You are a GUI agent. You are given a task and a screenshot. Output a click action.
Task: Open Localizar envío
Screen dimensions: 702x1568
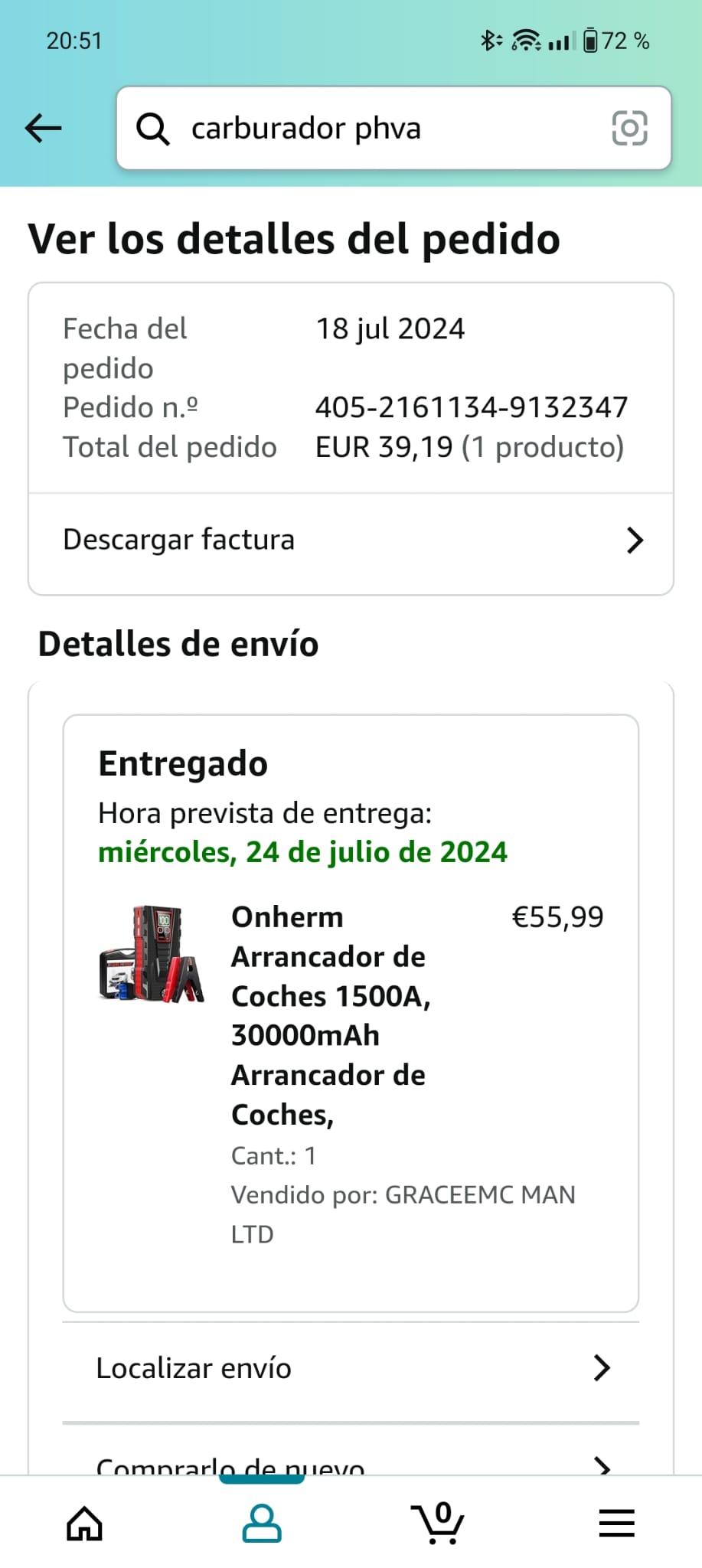coord(351,1368)
